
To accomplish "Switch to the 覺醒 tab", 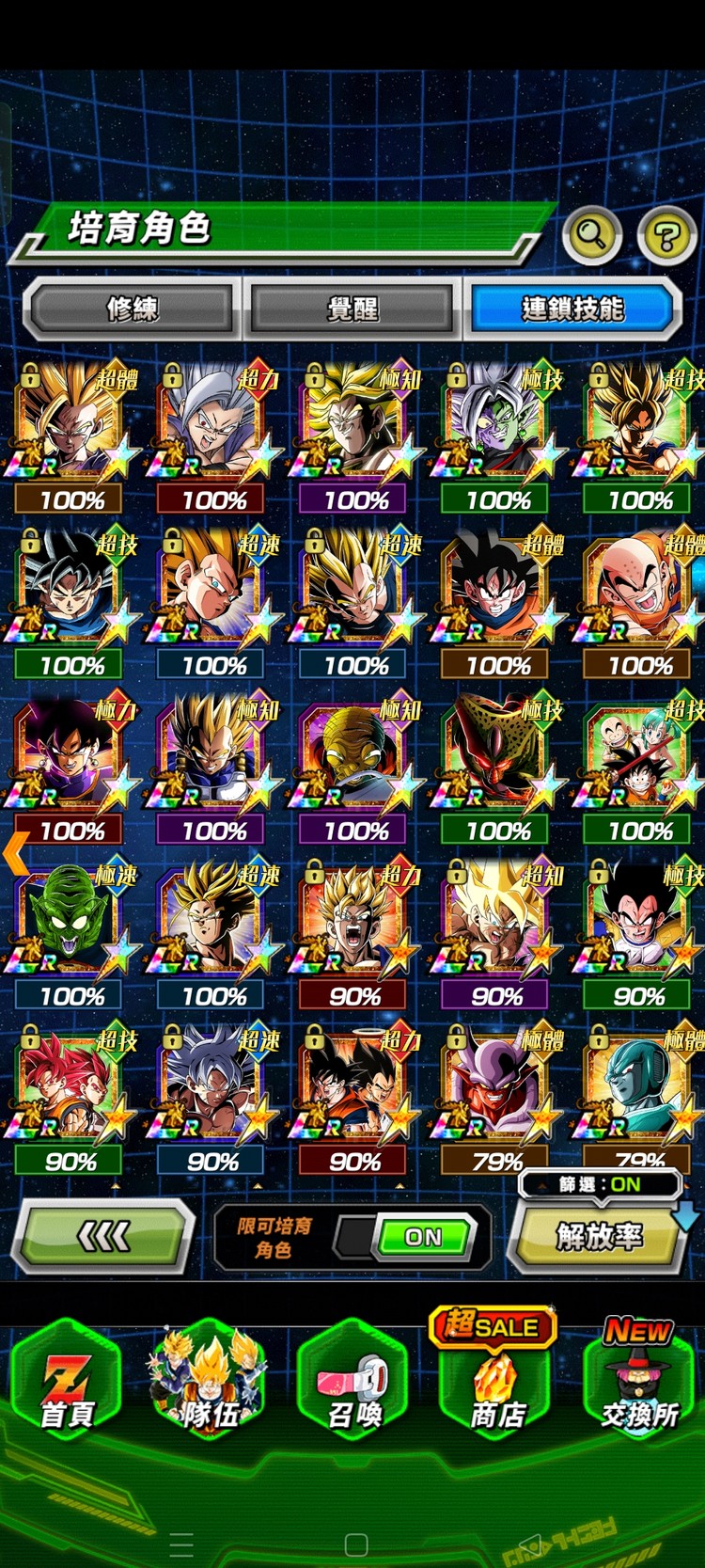I will coord(352,309).
